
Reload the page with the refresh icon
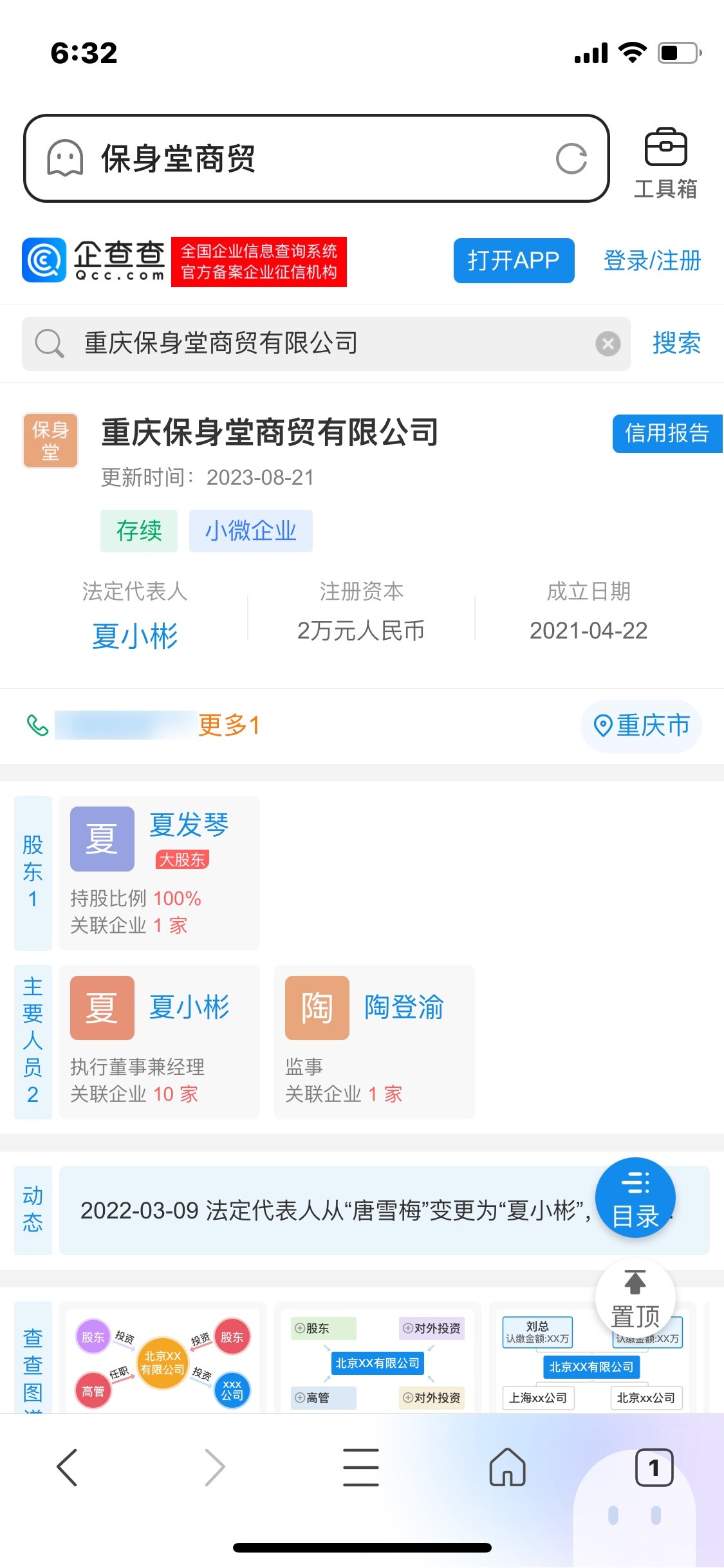(571, 158)
